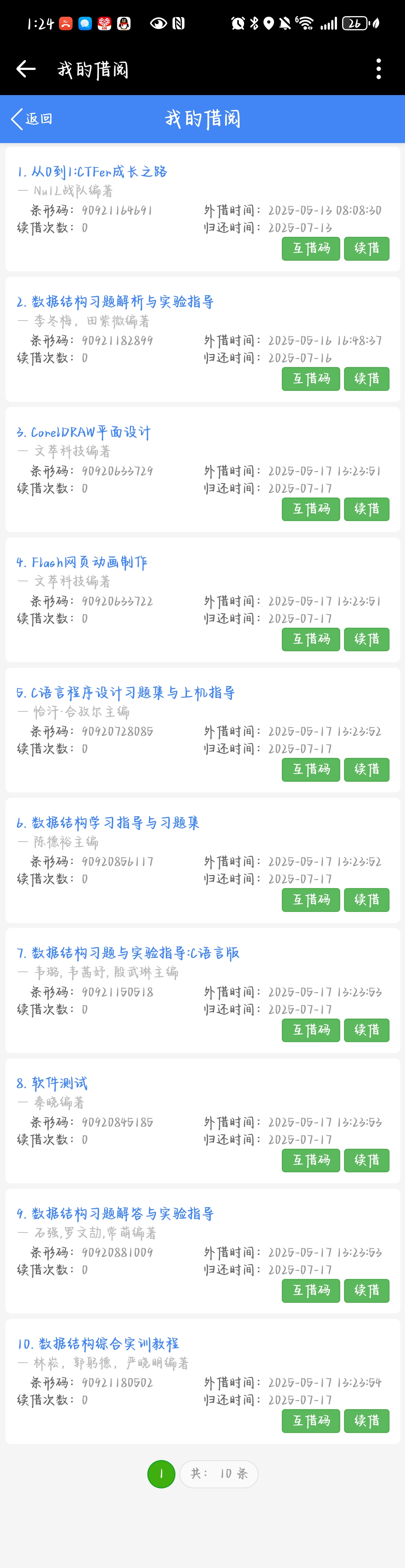Tap 续借 for 数据结构习题解析与实验指导
405x1568 pixels.
point(366,379)
